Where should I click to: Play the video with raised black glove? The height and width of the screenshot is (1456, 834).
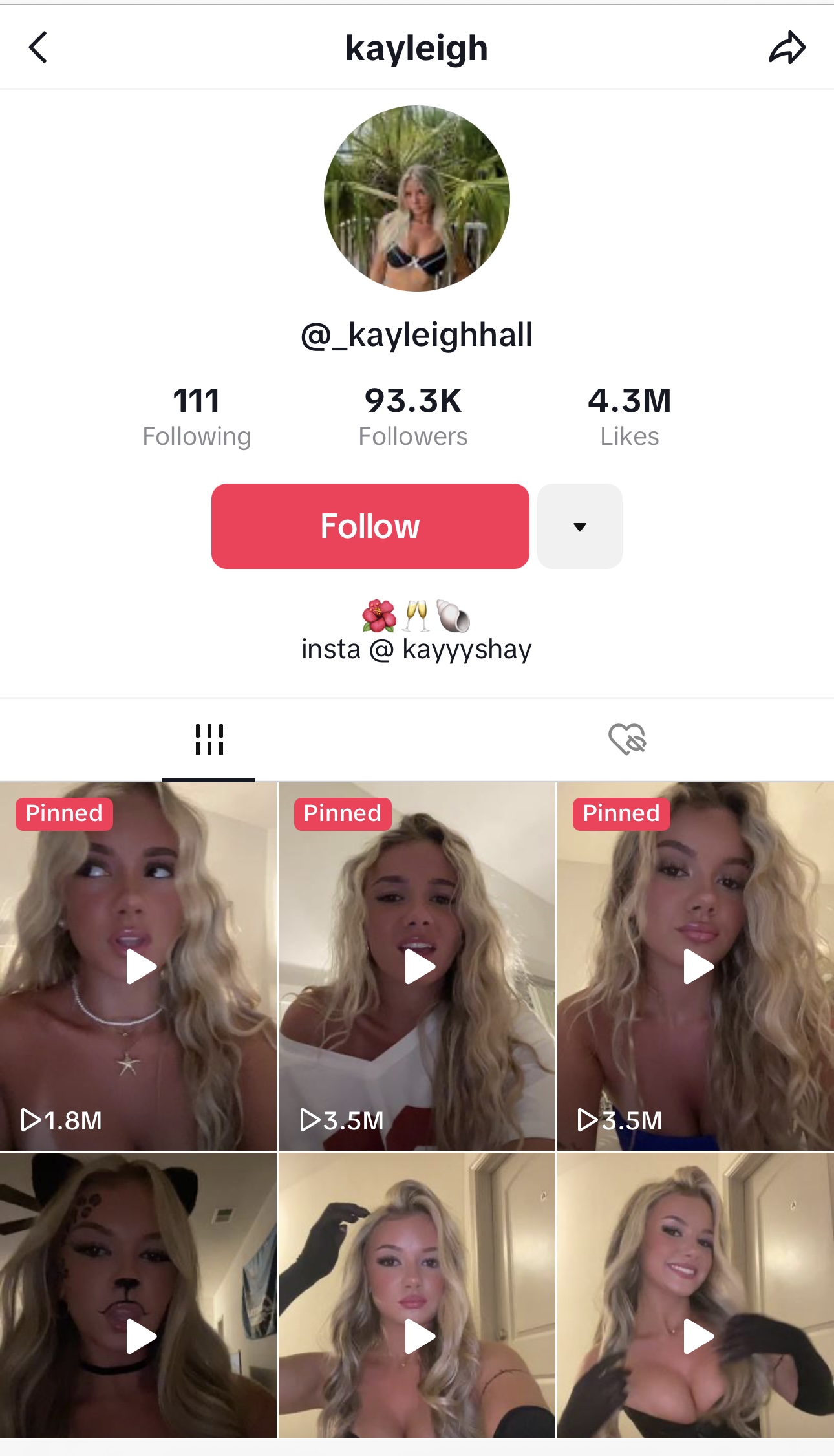pyautogui.click(x=417, y=1296)
